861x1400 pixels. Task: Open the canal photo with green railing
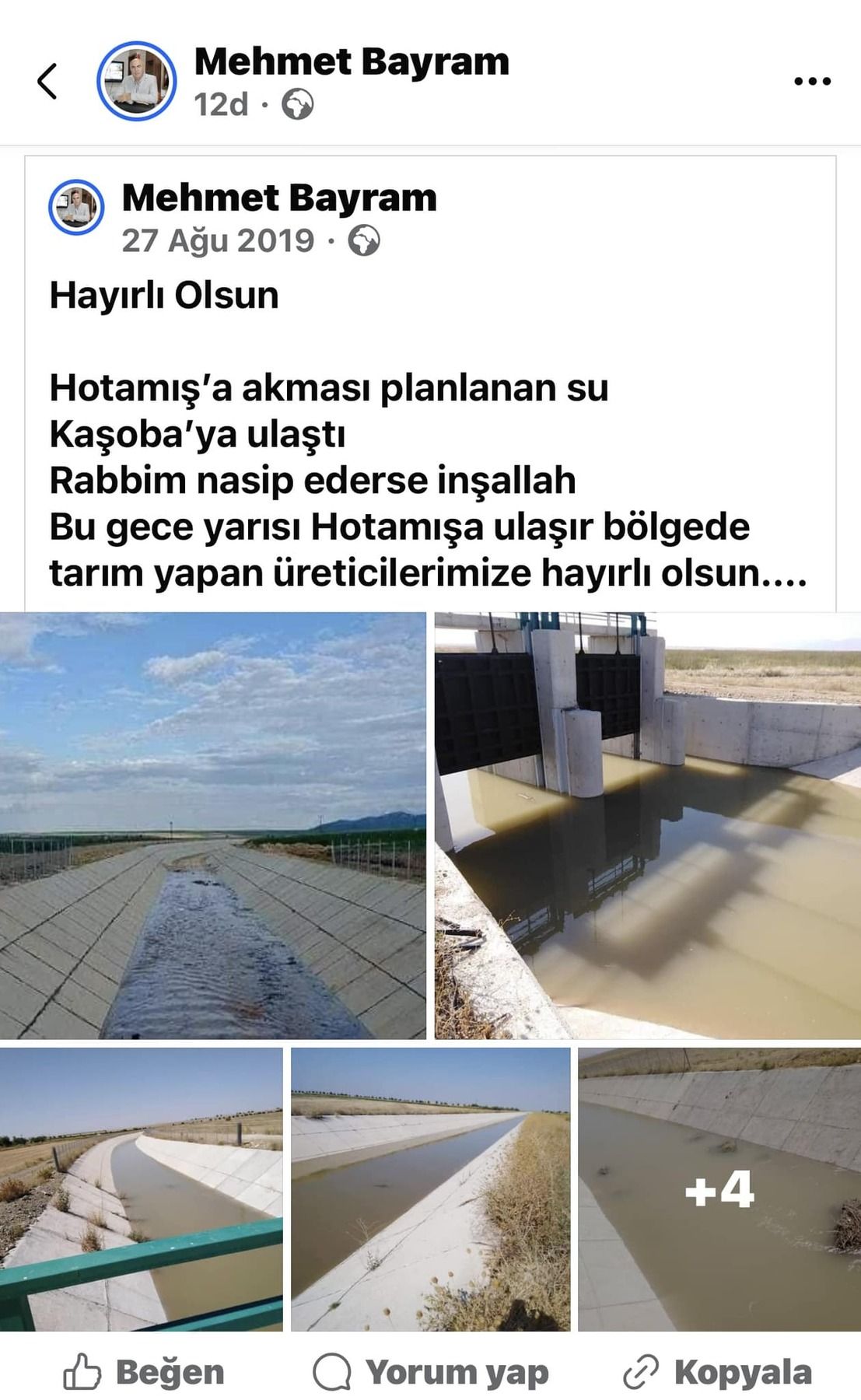pyautogui.click(x=141, y=1189)
